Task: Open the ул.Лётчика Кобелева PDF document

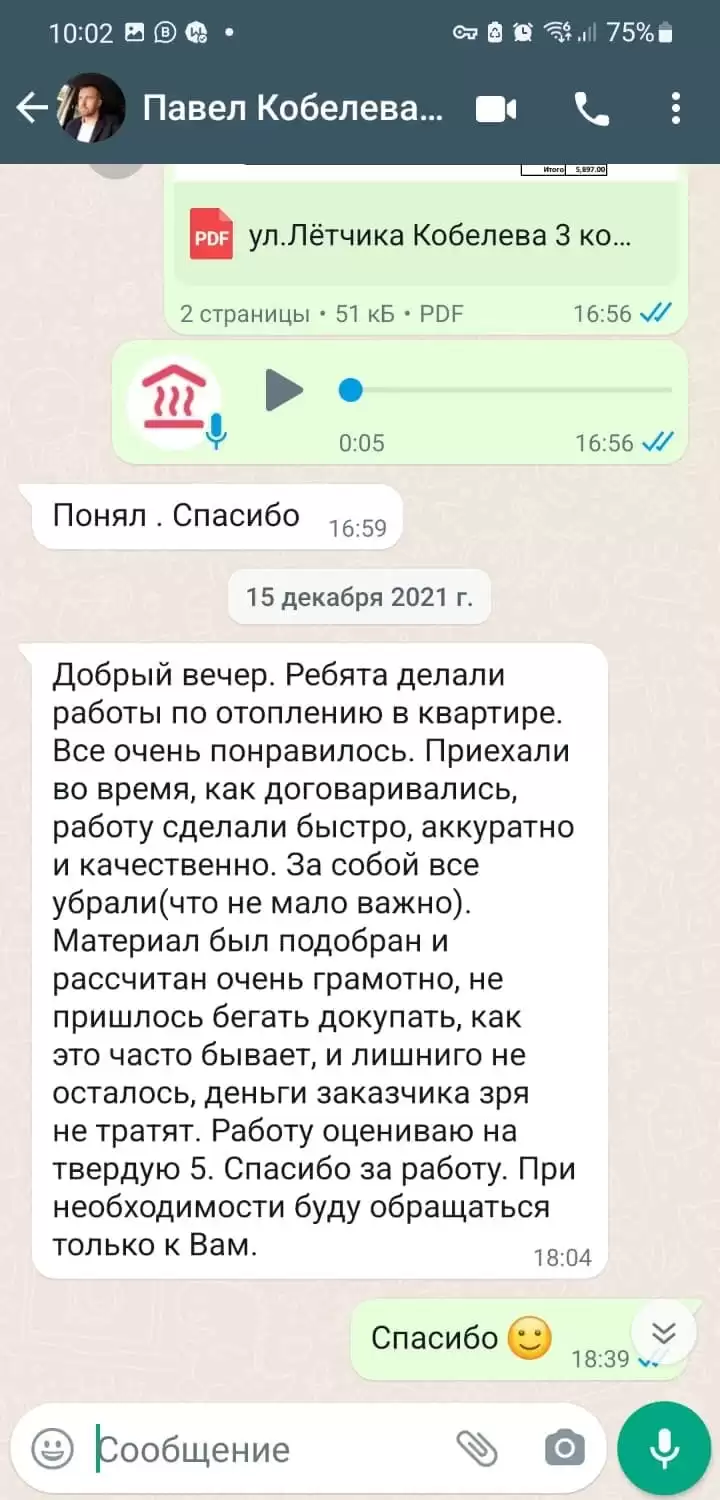Action: coord(426,236)
